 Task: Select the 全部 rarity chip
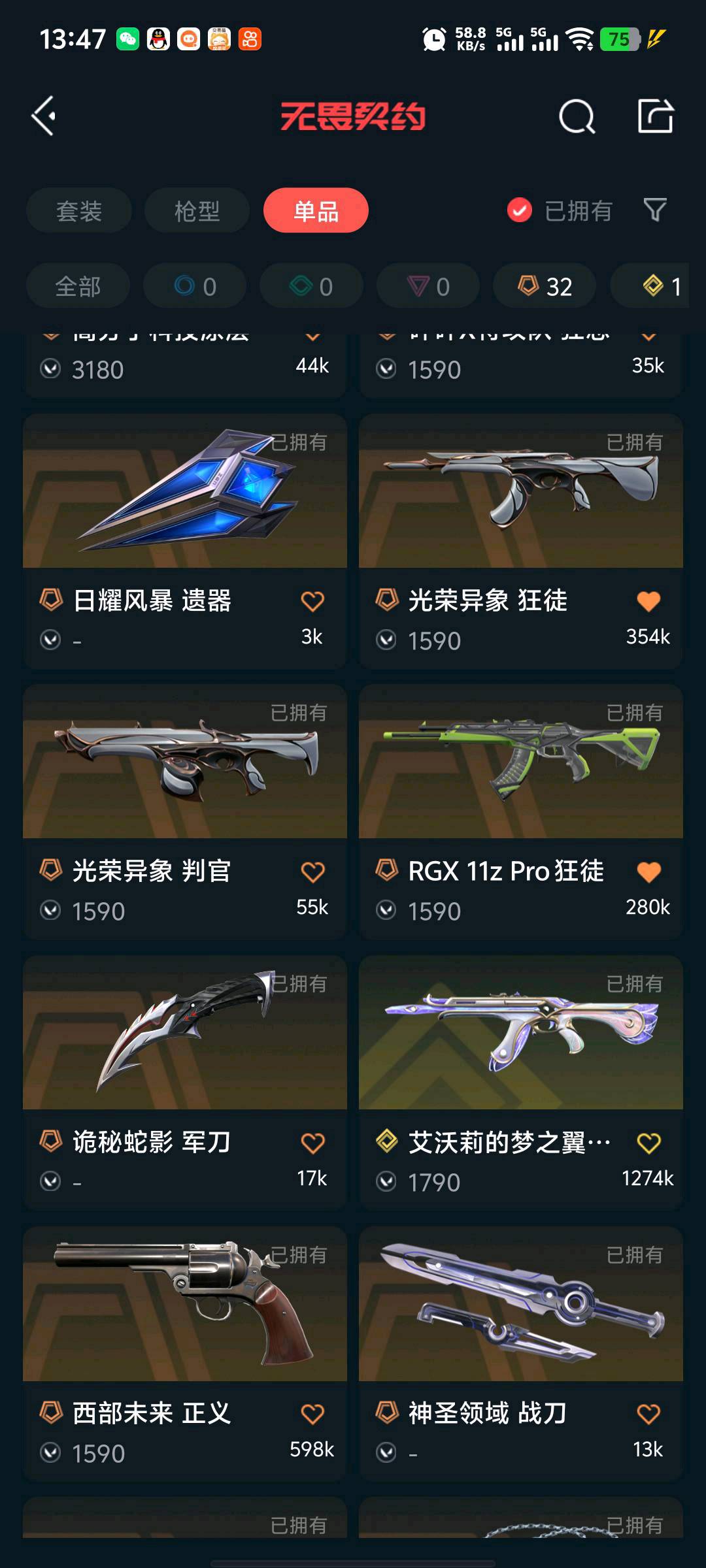pyautogui.click(x=78, y=286)
